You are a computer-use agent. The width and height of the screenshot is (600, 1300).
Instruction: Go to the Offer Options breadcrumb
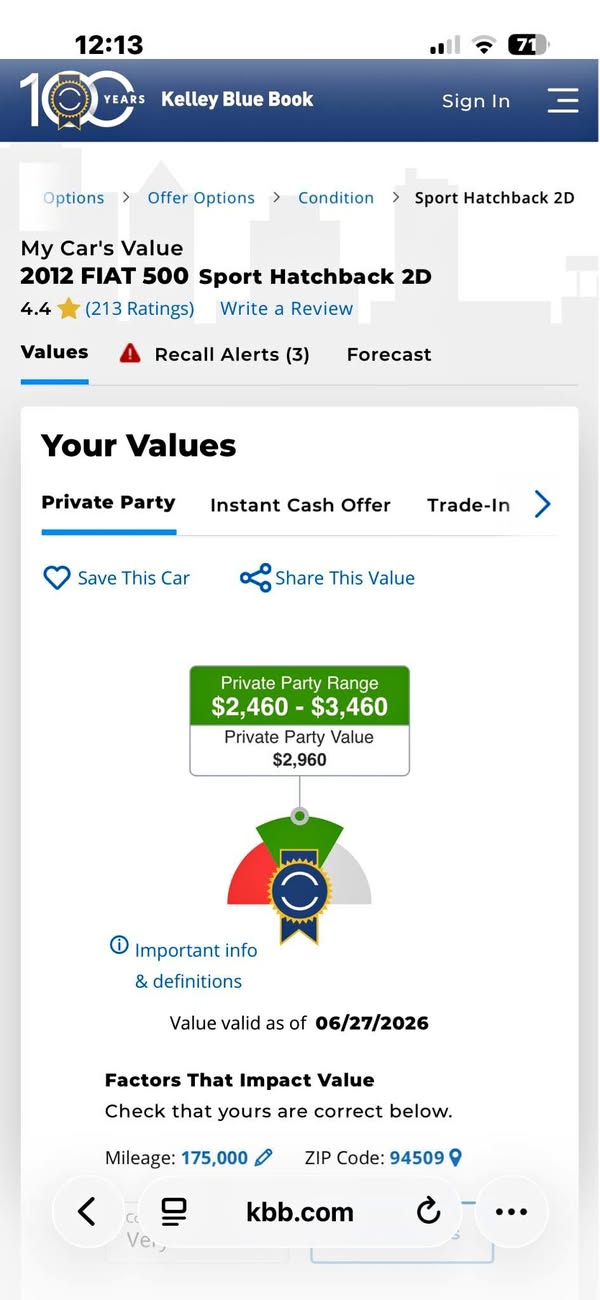coord(201,198)
